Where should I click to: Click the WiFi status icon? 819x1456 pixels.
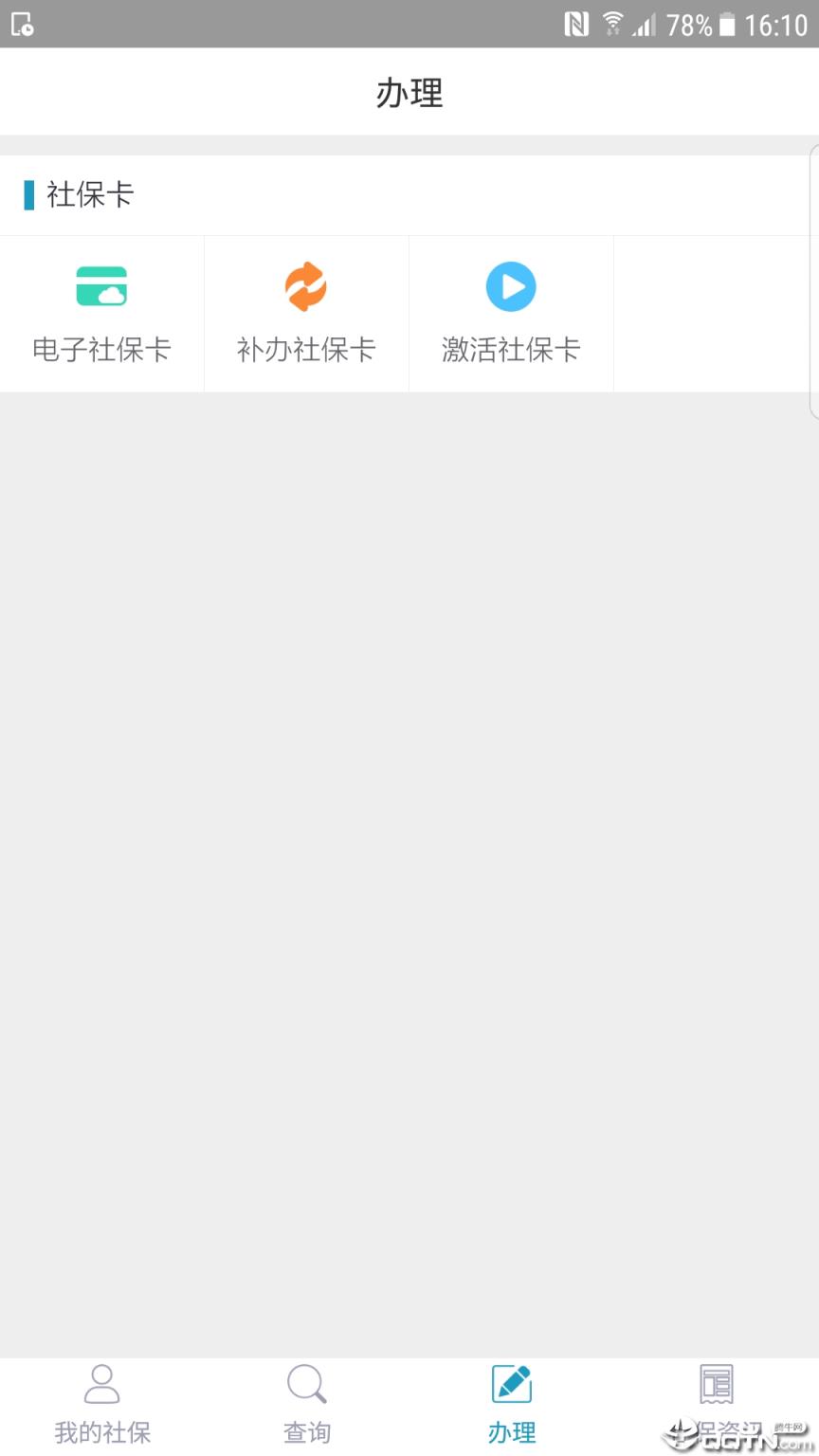point(612,24)
